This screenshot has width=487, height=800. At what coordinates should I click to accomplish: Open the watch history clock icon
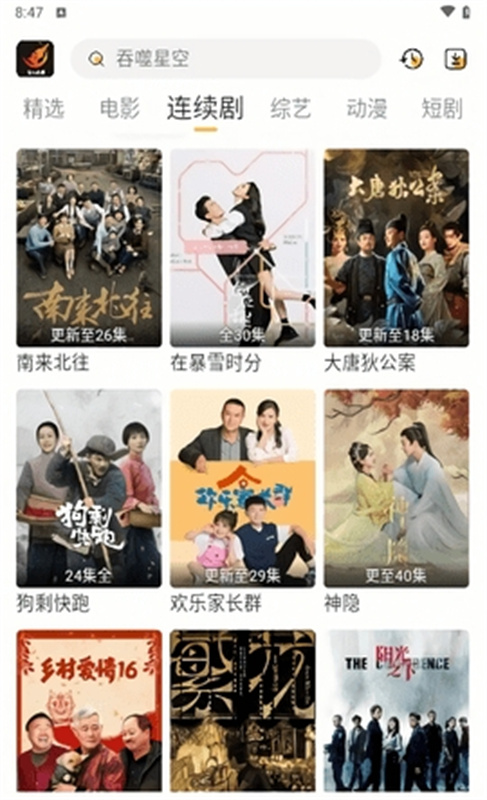click(x=412, y=59)
